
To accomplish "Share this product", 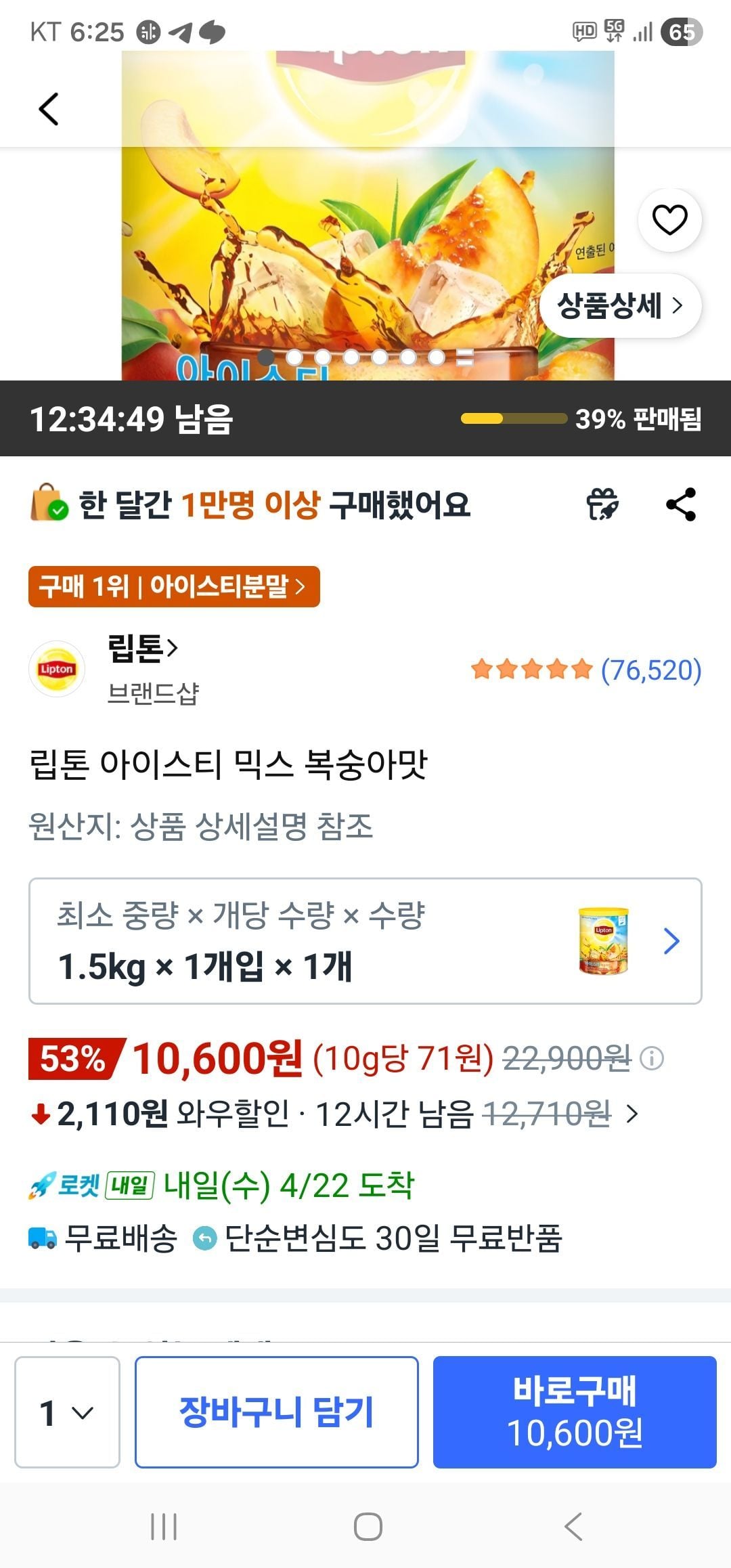I will 681,504.
